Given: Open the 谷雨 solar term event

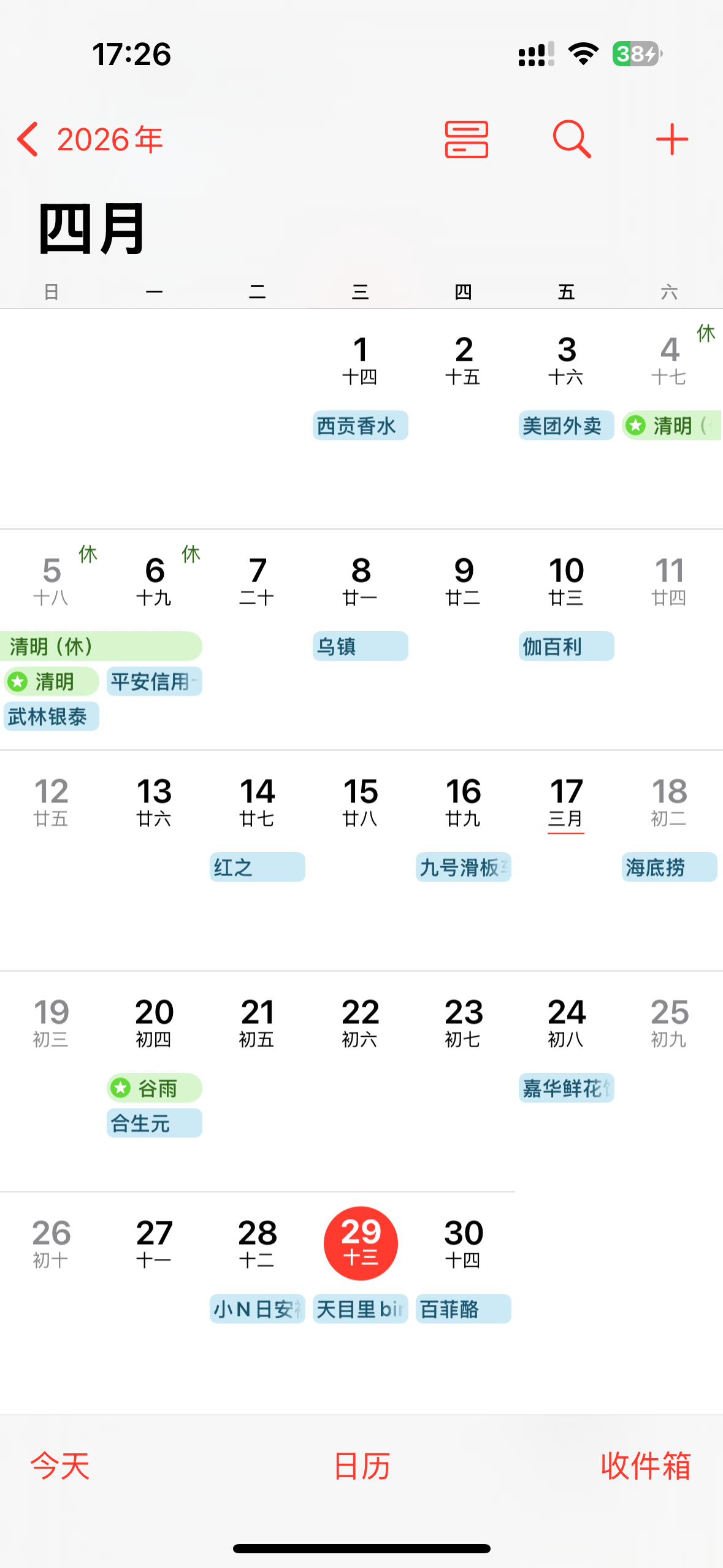Looking at the screenshot, I should pos(154,1088).
